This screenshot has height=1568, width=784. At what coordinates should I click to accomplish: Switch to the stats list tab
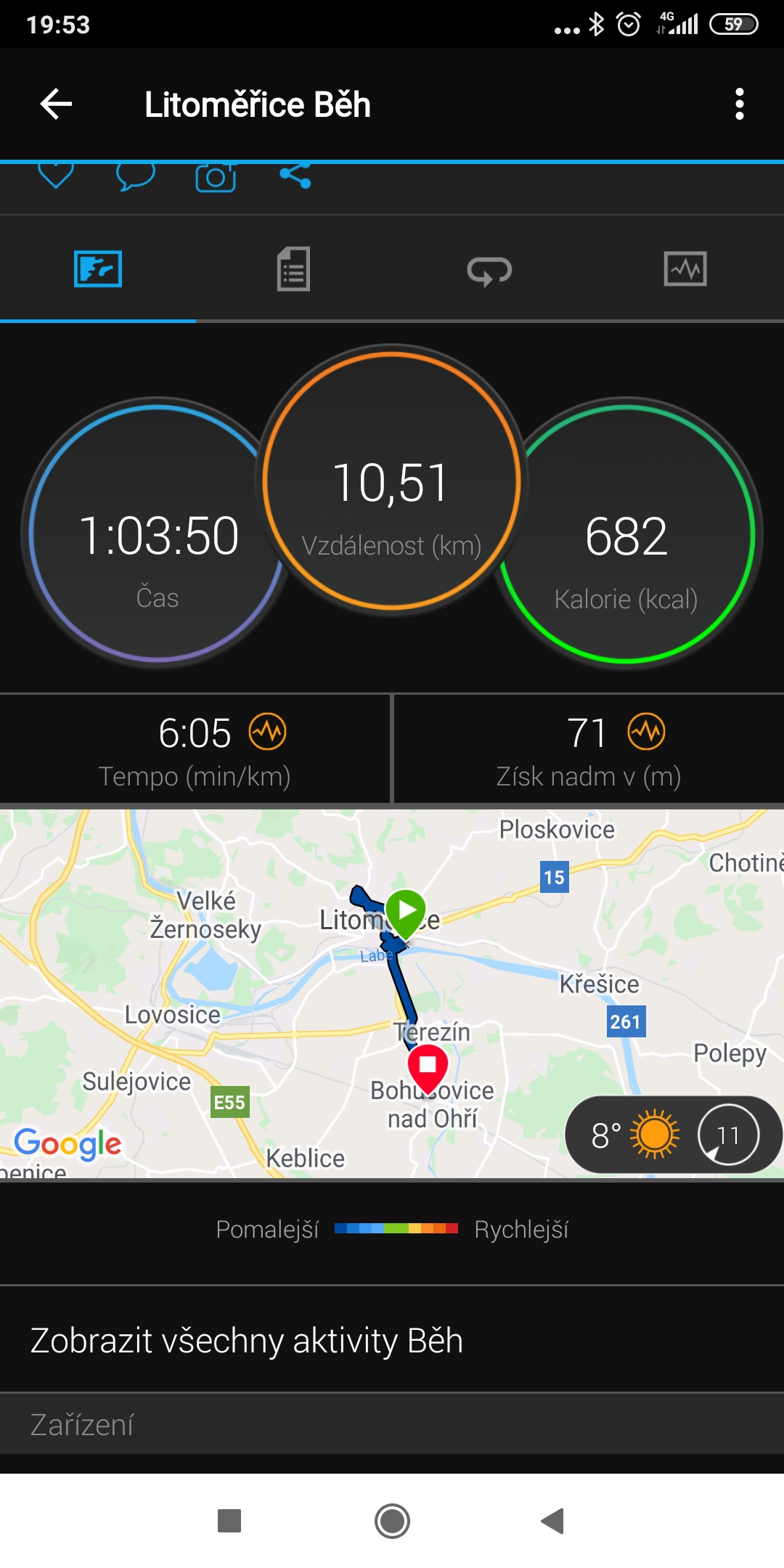pos(293,269)
